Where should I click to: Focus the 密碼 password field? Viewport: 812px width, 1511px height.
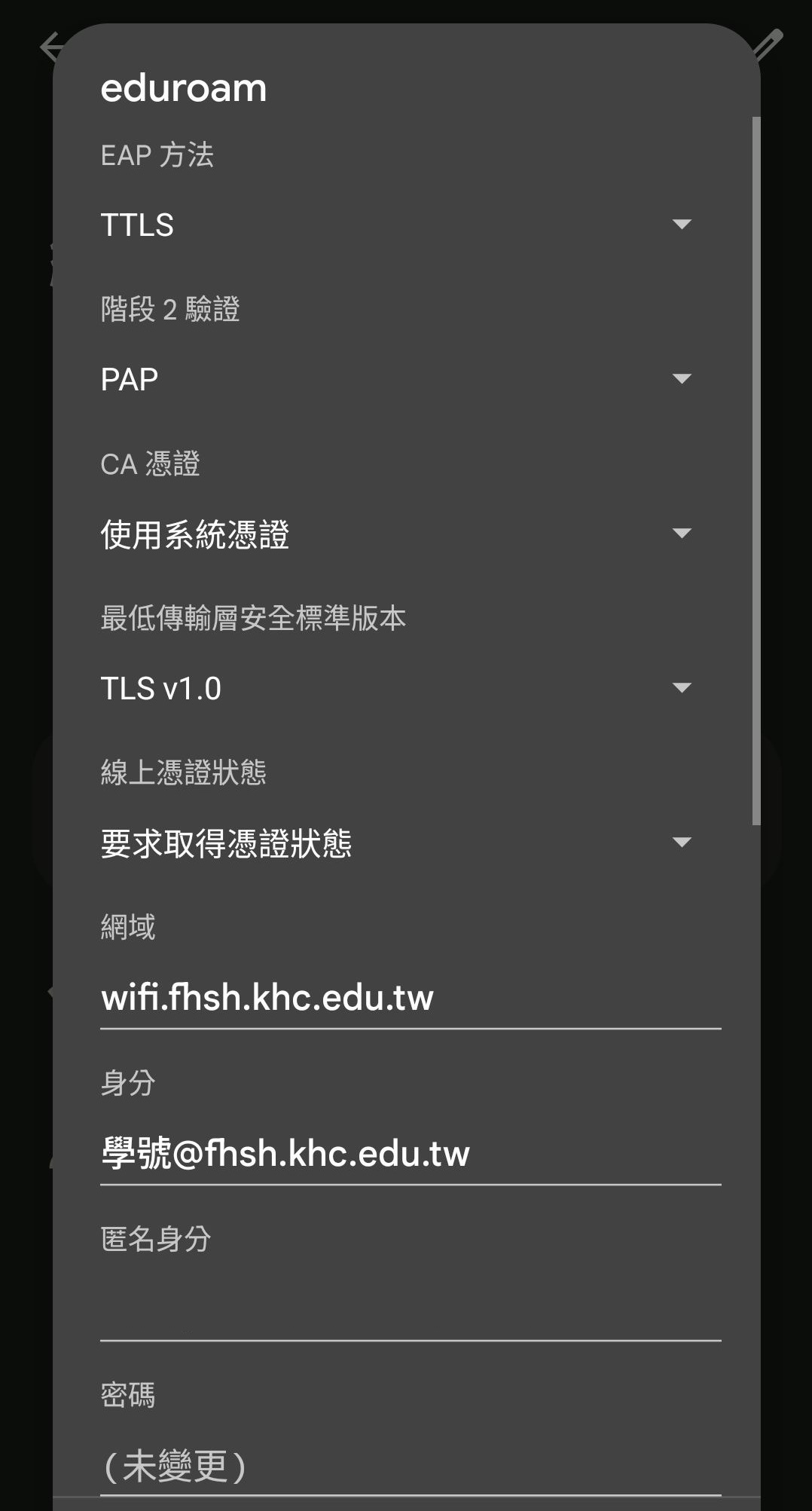click(x=411, y=1467)
